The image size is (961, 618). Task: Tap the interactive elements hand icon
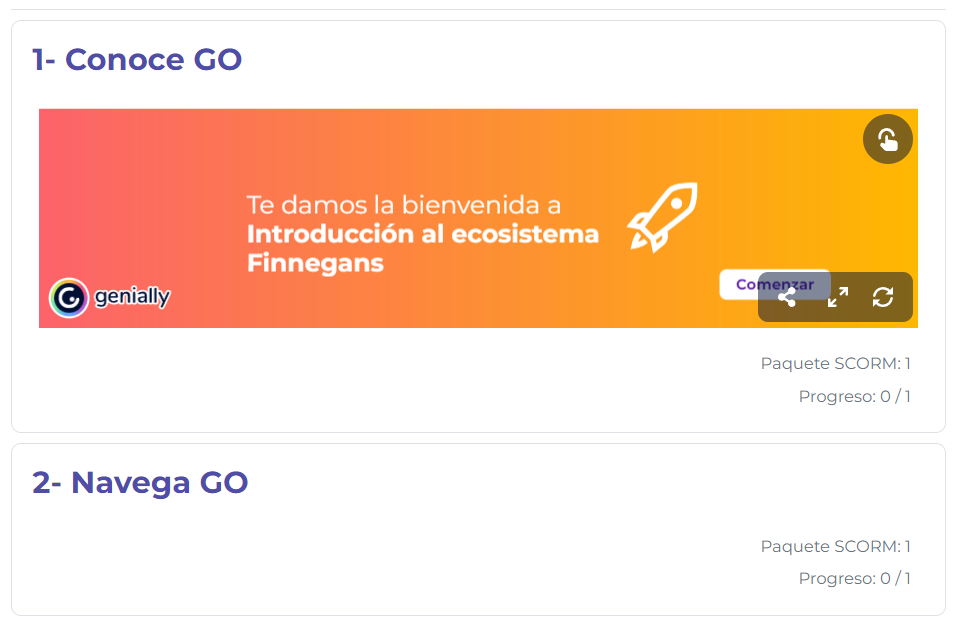click(887, 139)
